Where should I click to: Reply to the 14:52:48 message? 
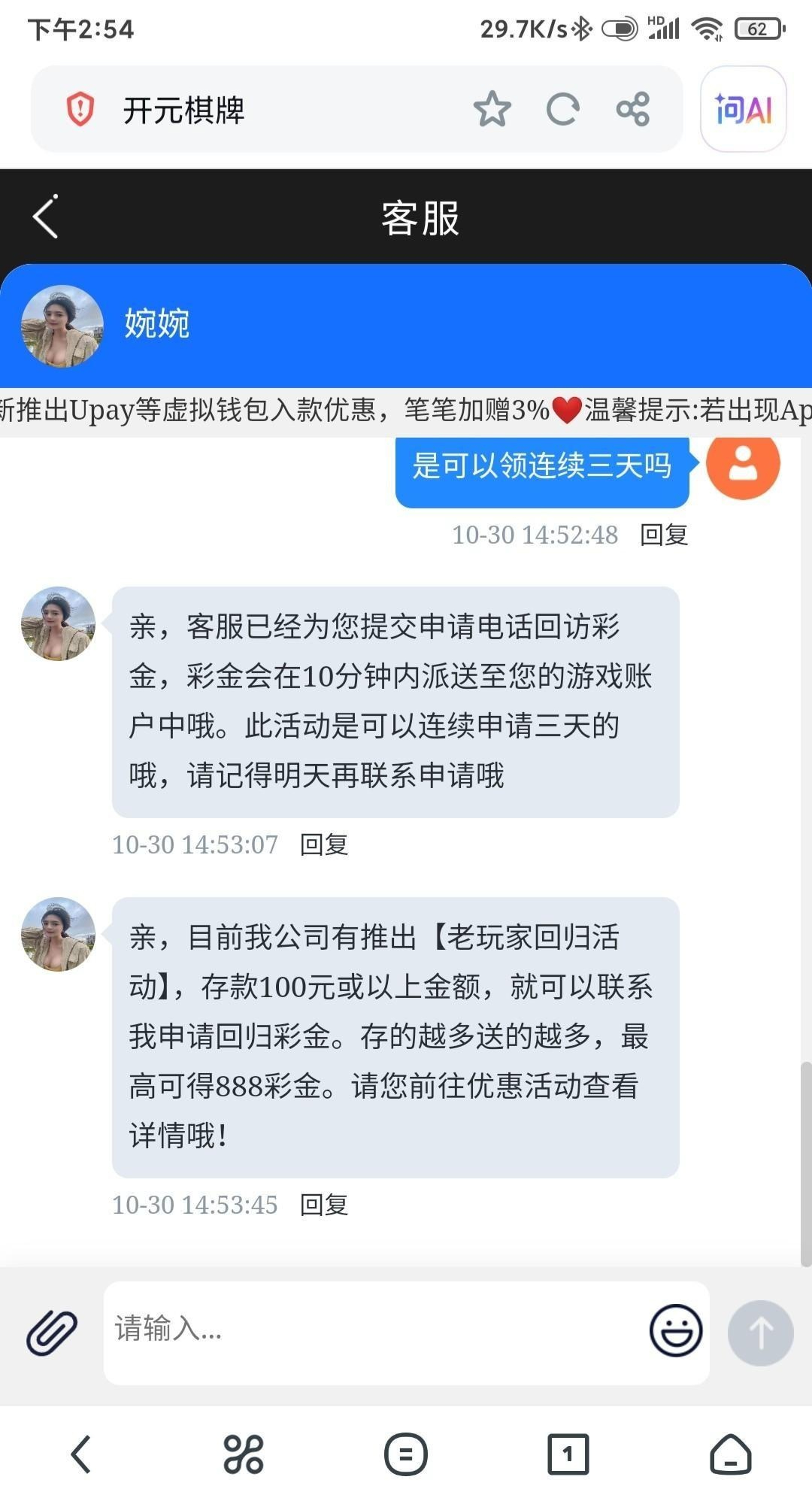pyautogui.click(x=664, y=535)
